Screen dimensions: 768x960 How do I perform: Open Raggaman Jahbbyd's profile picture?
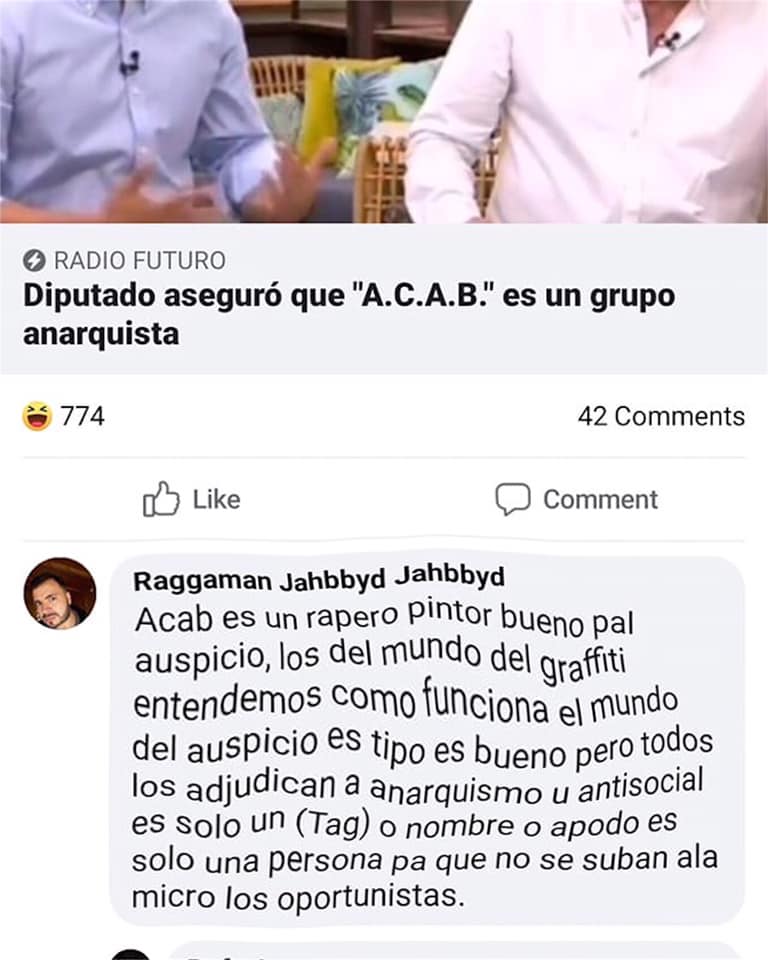click(60, 593)
